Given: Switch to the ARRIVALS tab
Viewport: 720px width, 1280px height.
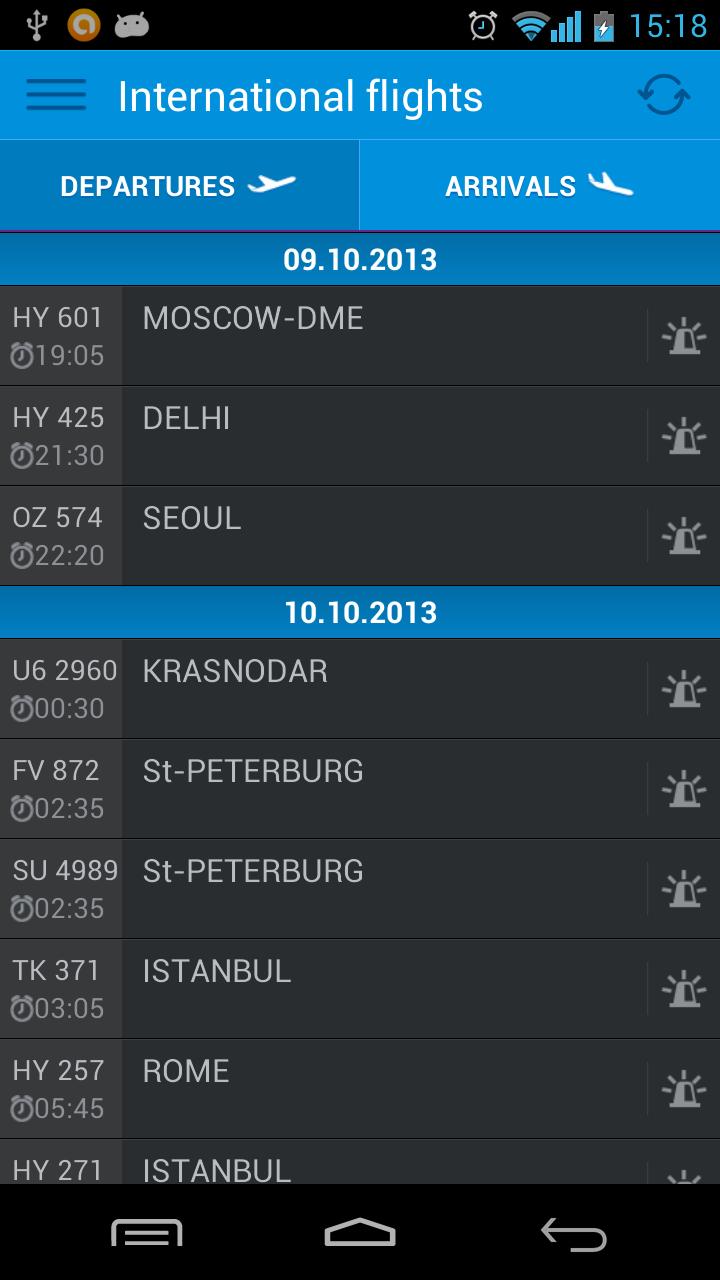Looking at the screenshot, I should [x=540, y=185].
